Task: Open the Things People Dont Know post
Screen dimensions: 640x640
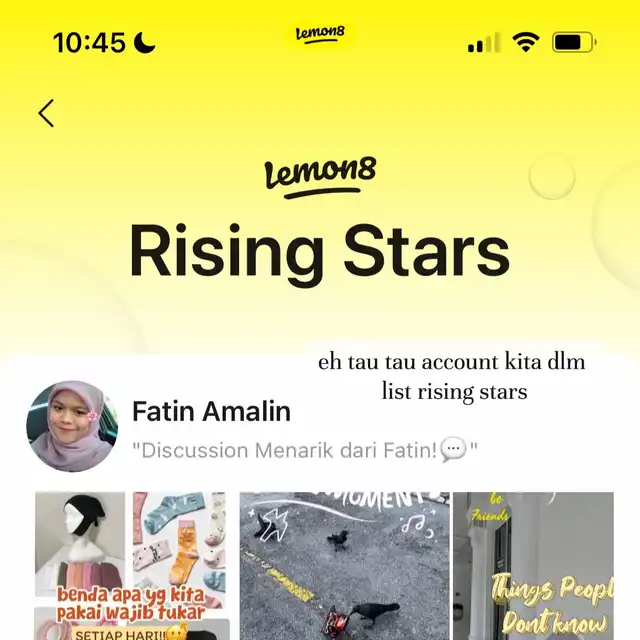Action: [x=533, y=565]
